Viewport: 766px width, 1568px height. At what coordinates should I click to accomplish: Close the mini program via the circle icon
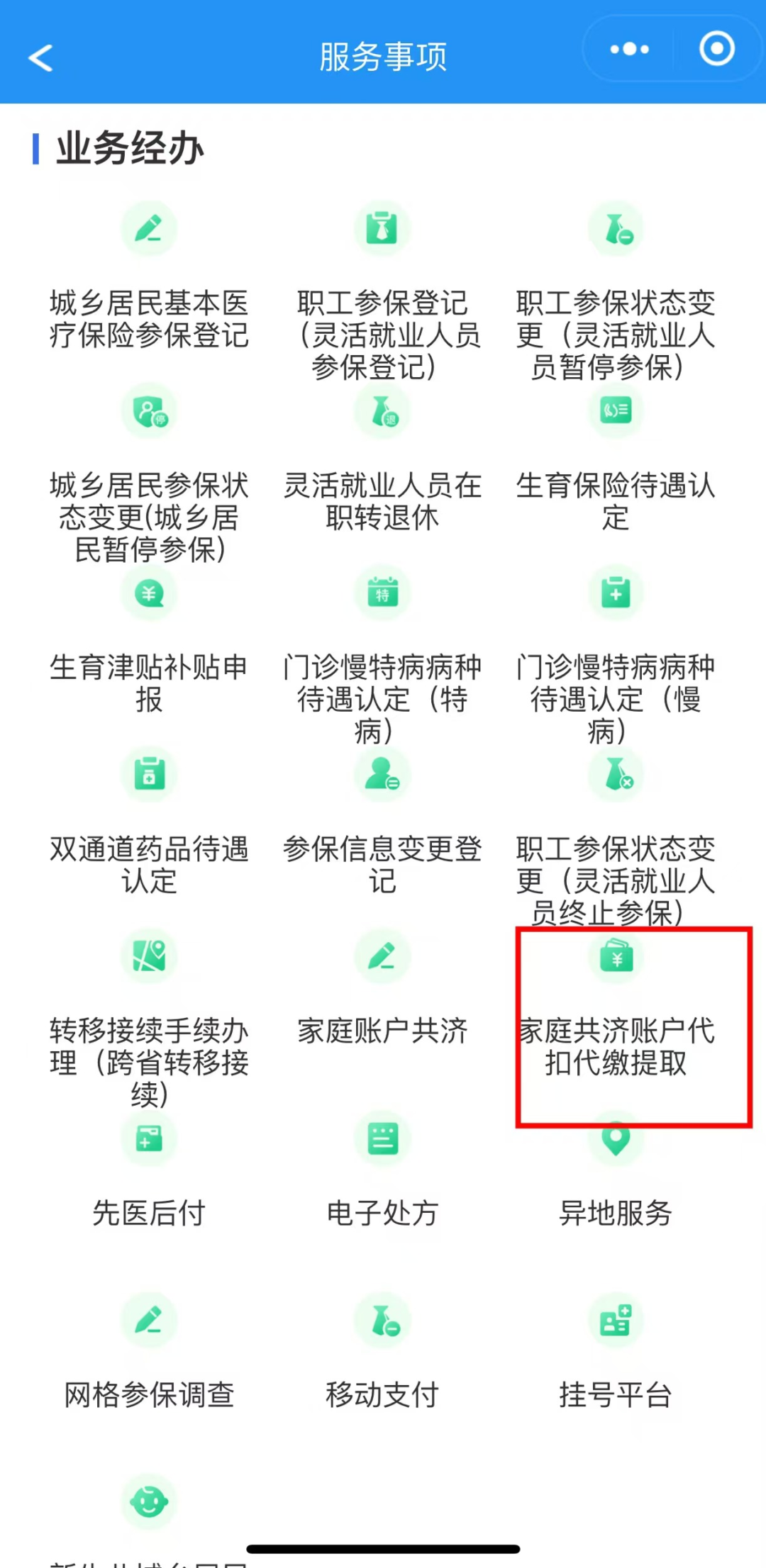click(716, 49)
